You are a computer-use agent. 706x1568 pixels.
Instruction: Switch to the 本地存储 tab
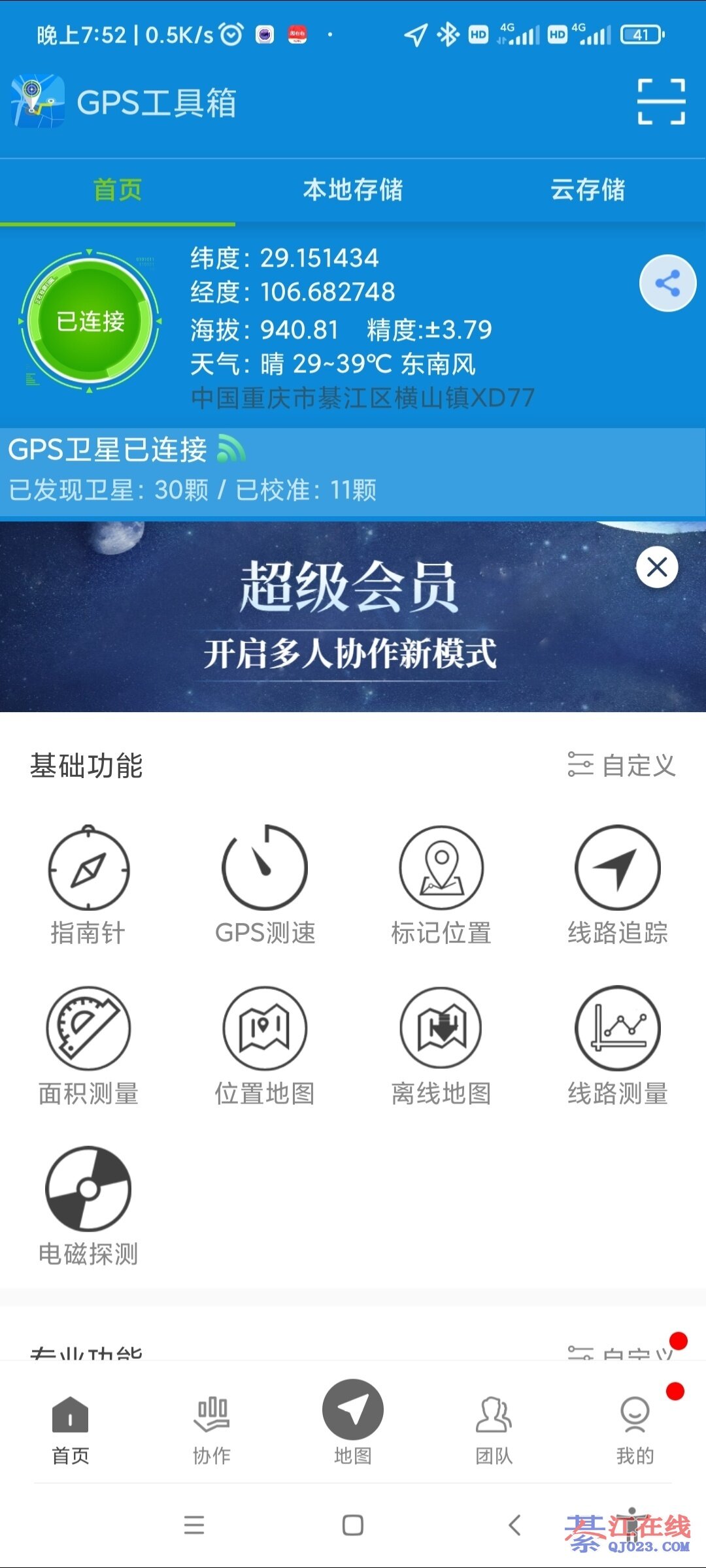[x=352, y=190]
